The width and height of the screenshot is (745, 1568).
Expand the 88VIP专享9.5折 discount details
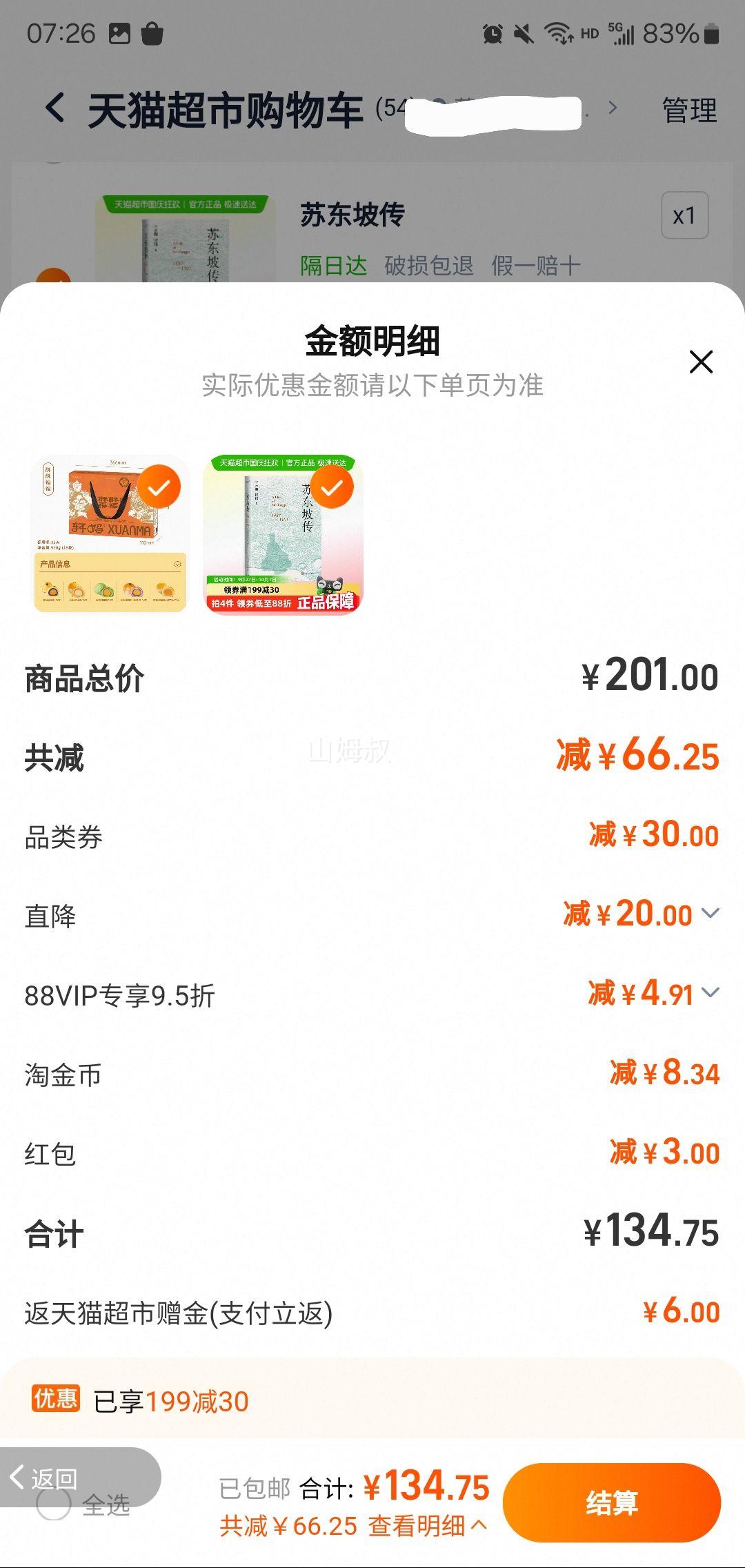point(710,993)
